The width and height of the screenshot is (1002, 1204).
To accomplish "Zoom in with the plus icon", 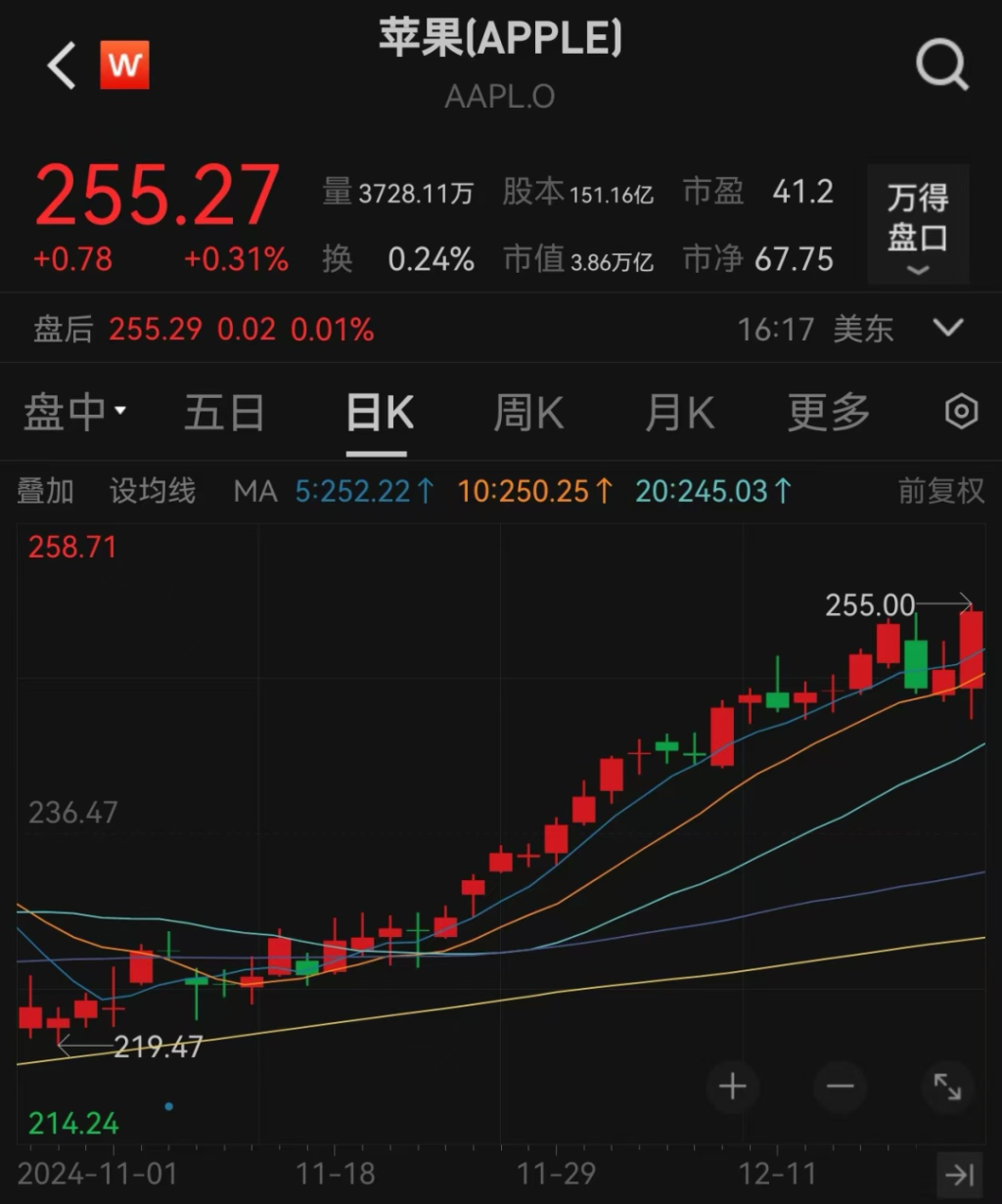I will point(733,1087).
